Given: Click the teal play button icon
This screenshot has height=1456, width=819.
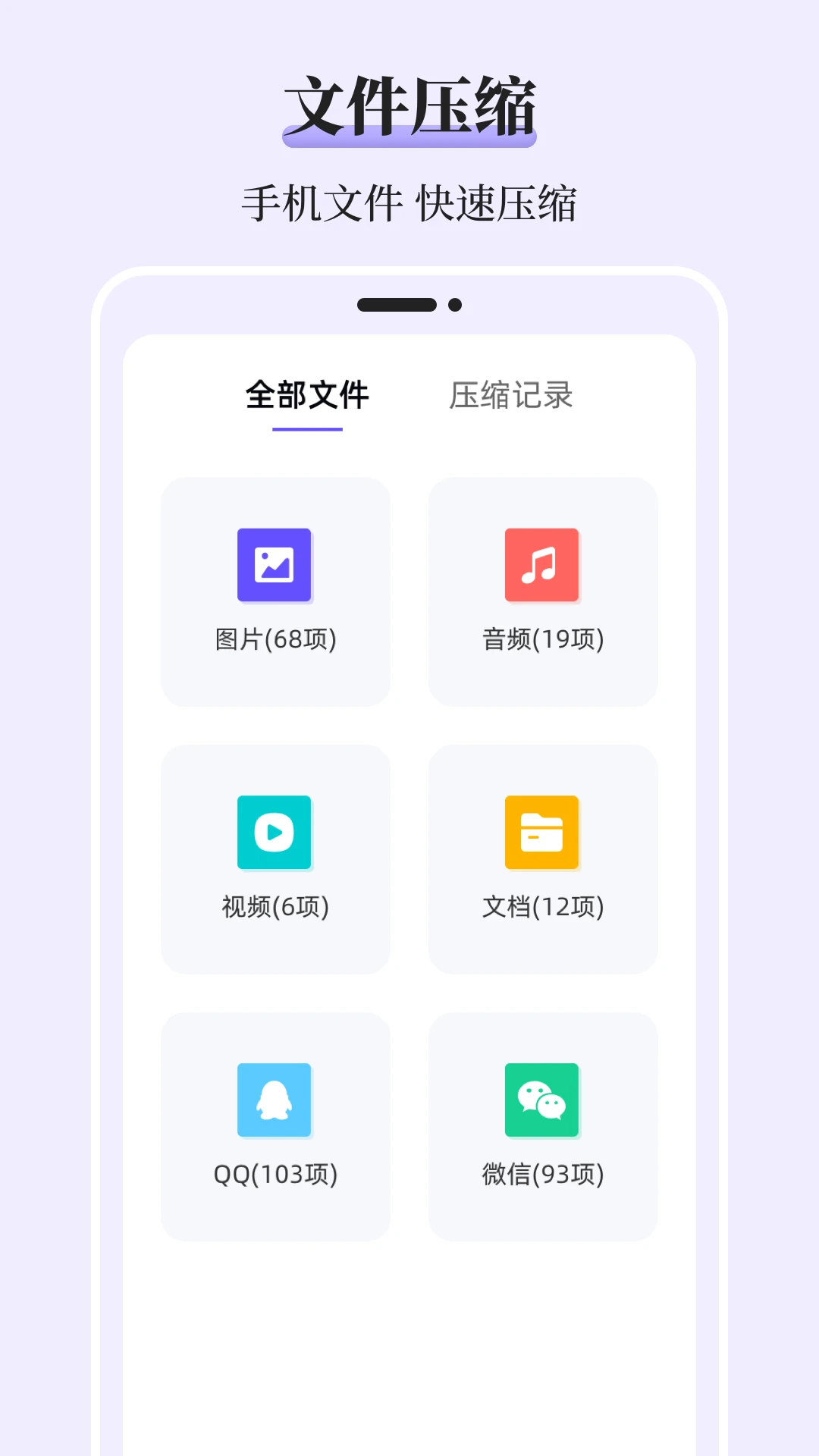Looking at the screenshot, I should pyautogui.click(x=275, y=832).
